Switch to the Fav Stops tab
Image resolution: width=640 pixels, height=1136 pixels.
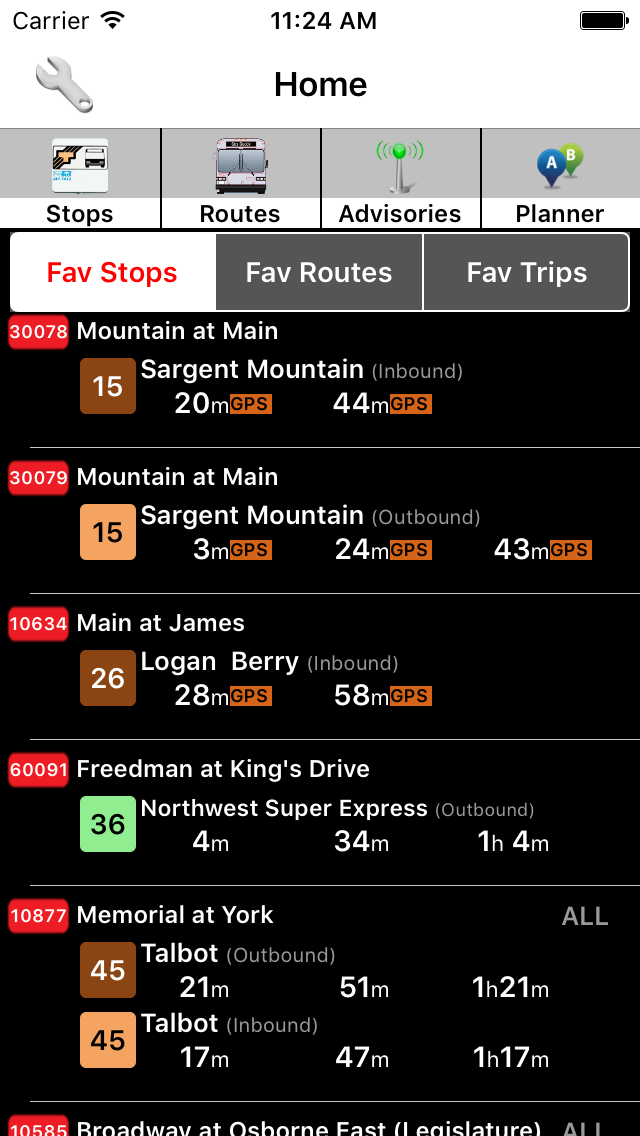pos(112,272)
